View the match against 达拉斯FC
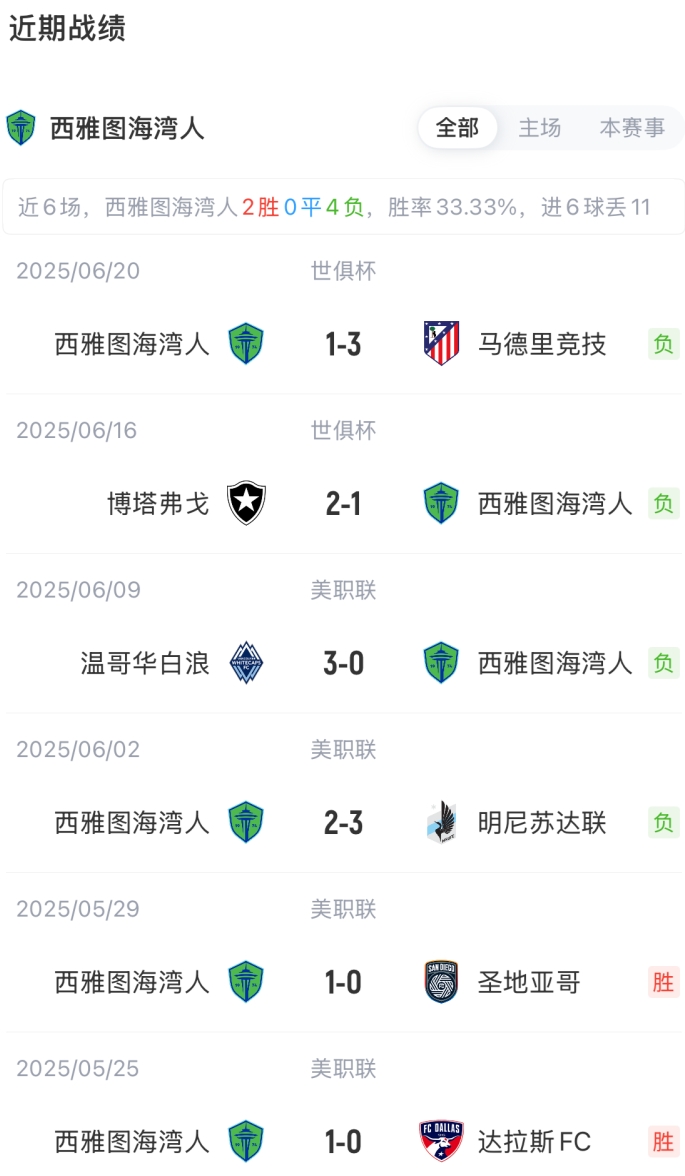This screenshot has height=1176, width=685. (343, 1142)
